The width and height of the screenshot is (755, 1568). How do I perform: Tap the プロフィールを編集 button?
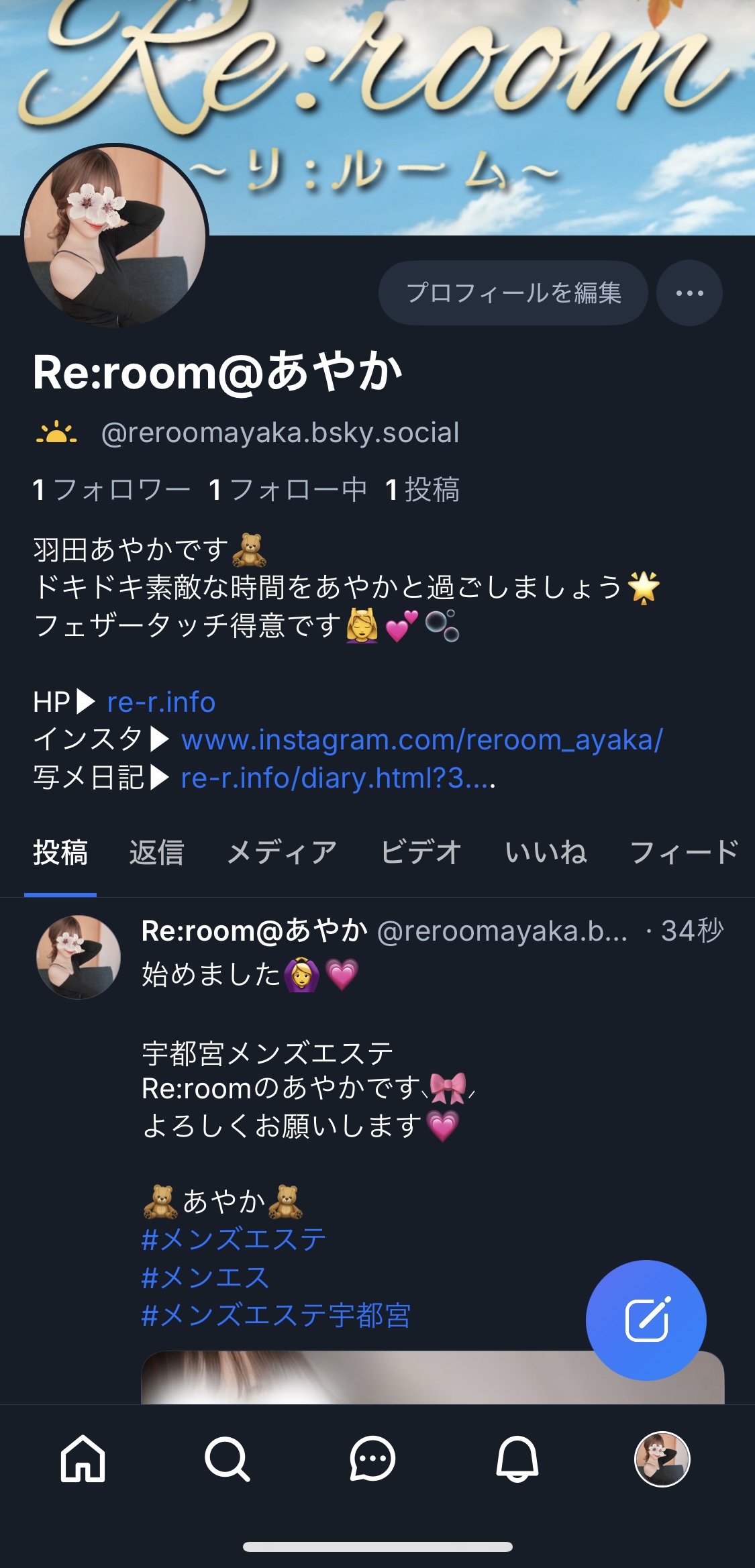click(513, 293)
